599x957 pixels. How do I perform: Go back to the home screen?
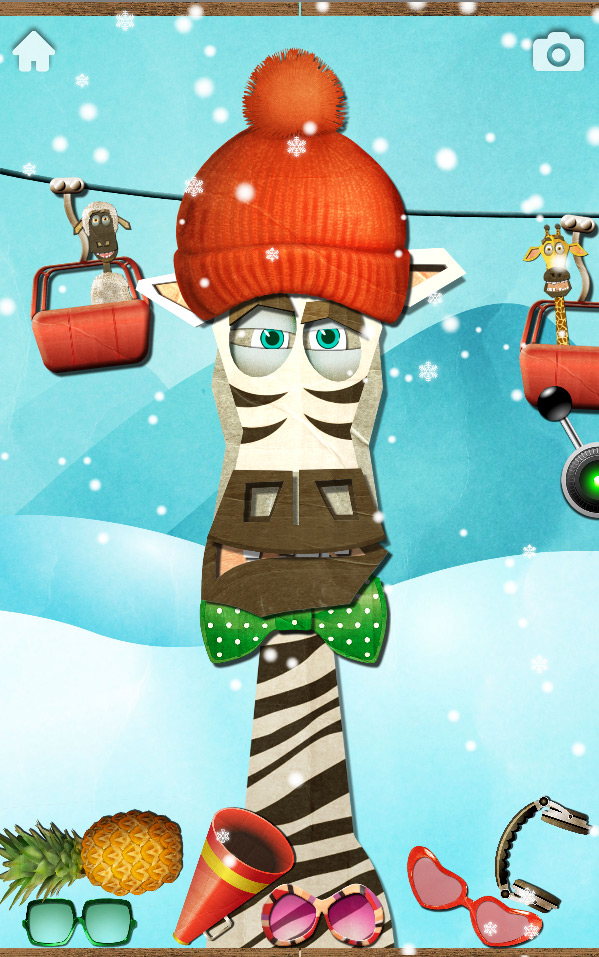coord(34,51)
